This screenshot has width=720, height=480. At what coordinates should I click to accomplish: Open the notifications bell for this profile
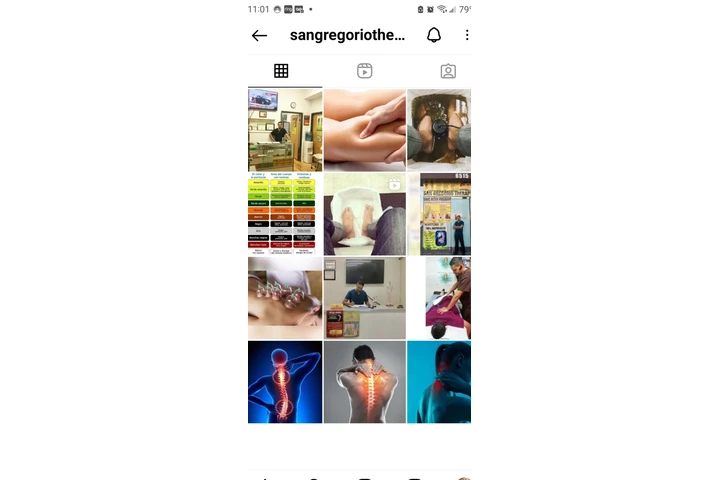(433, 35)
